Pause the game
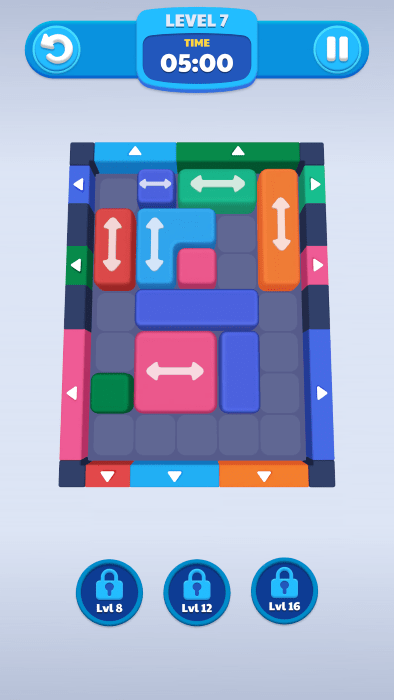 [337, 49]
